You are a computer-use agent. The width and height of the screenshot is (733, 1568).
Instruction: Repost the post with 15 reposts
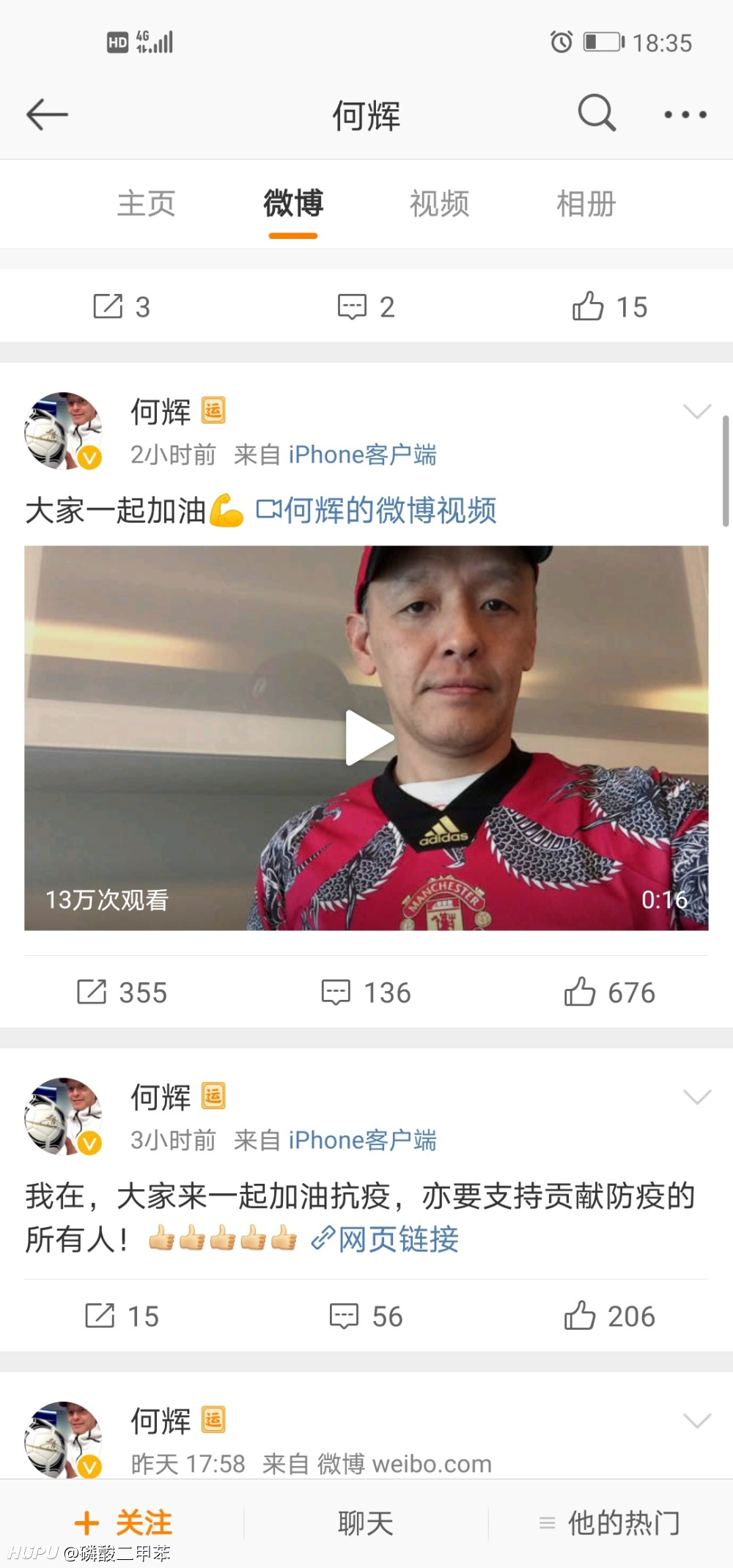(x=122, y=1317)
